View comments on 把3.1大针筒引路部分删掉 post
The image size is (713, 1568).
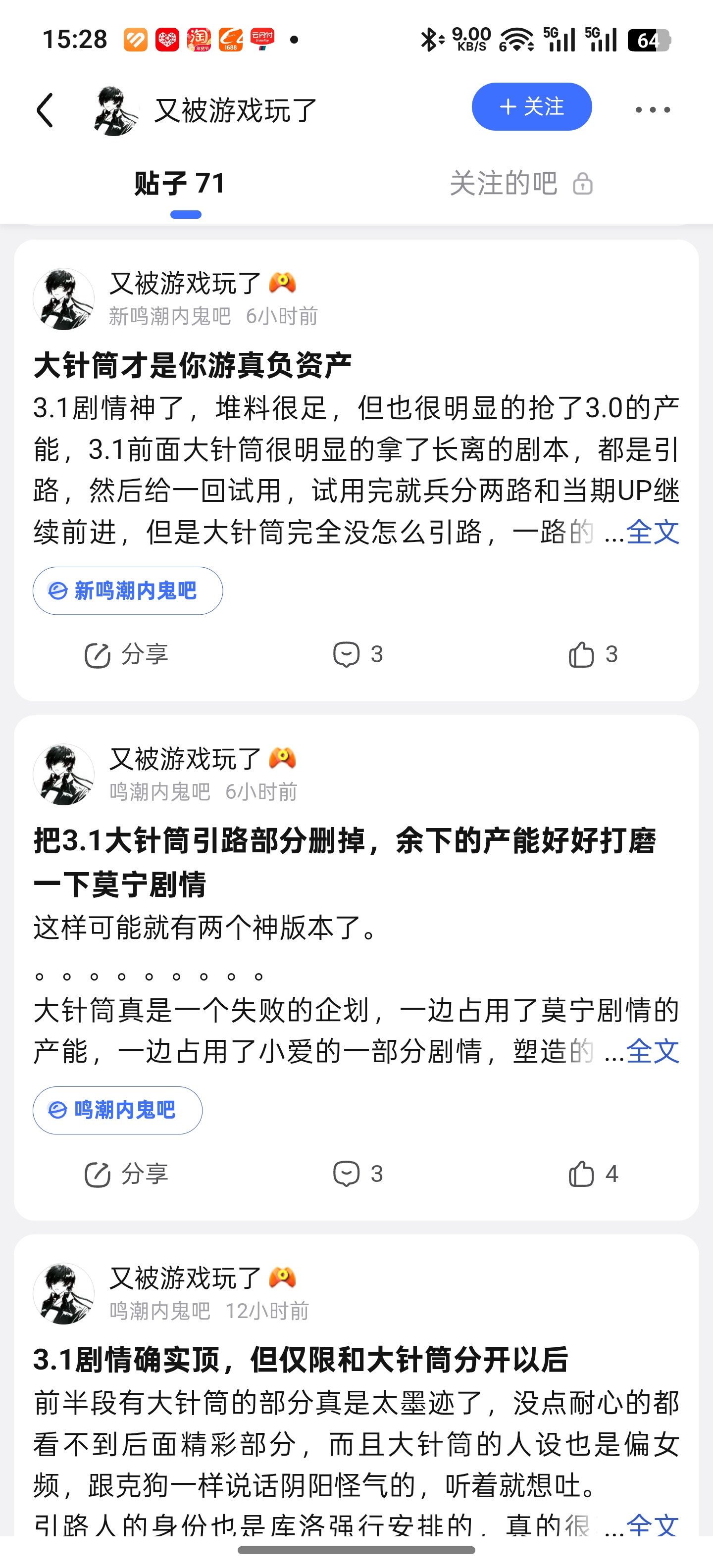click(357, 1174)
